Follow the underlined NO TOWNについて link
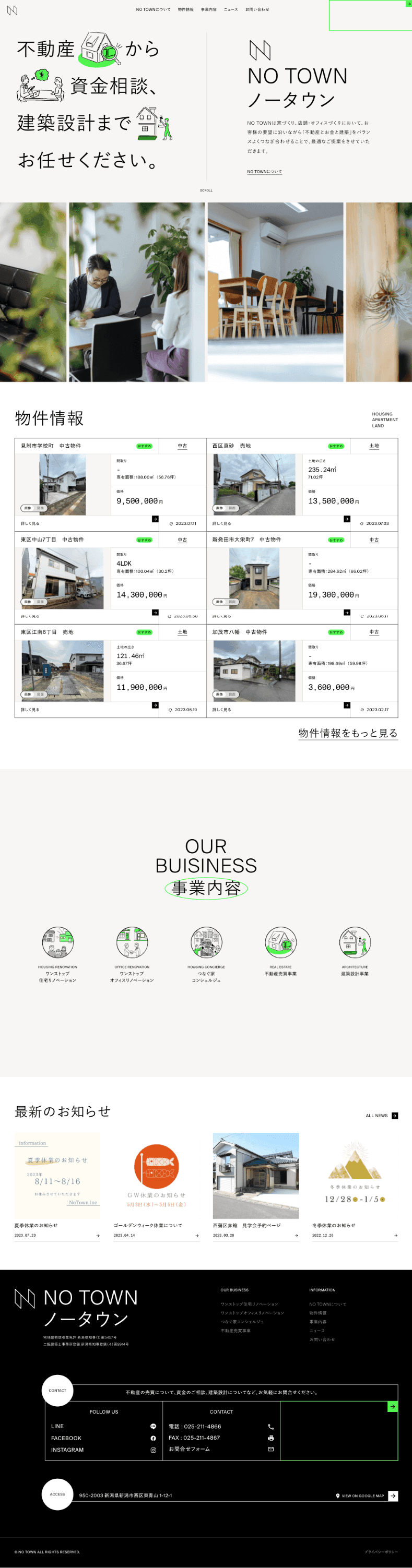This screenshot has width=412, height=1568. click(x=264, y=172)
